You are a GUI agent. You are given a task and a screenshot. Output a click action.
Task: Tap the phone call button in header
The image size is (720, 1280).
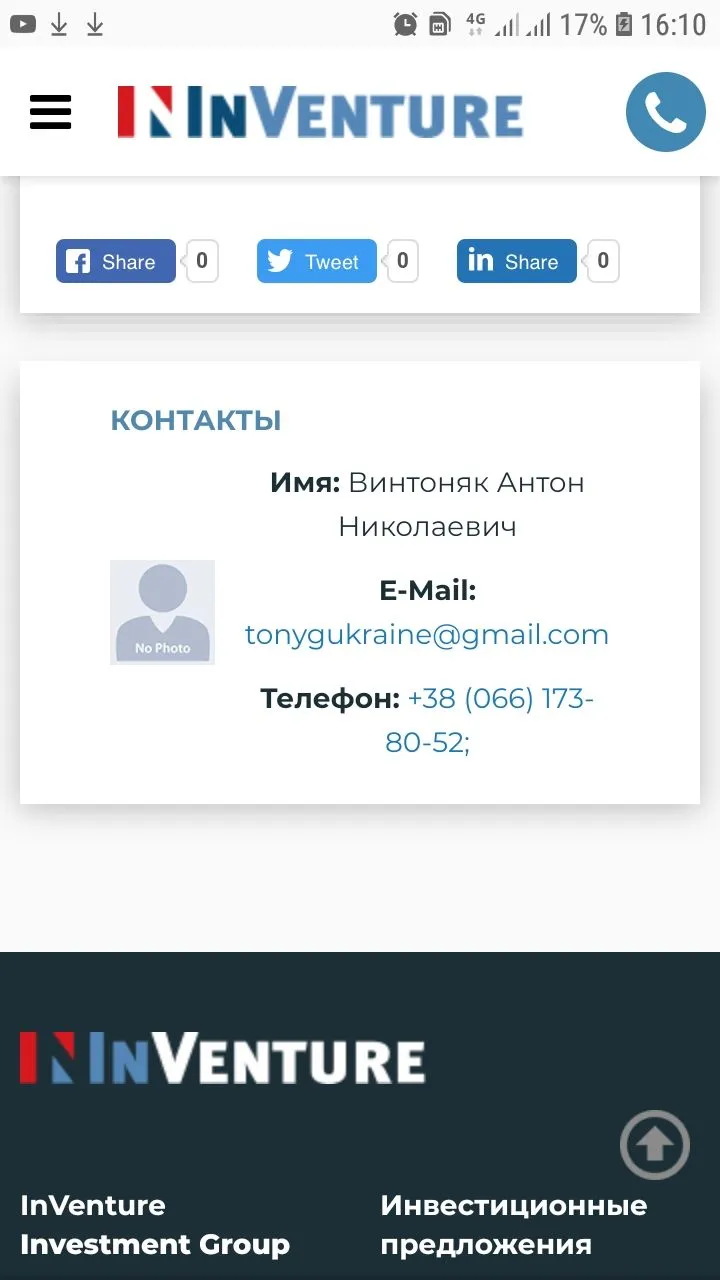665,112
